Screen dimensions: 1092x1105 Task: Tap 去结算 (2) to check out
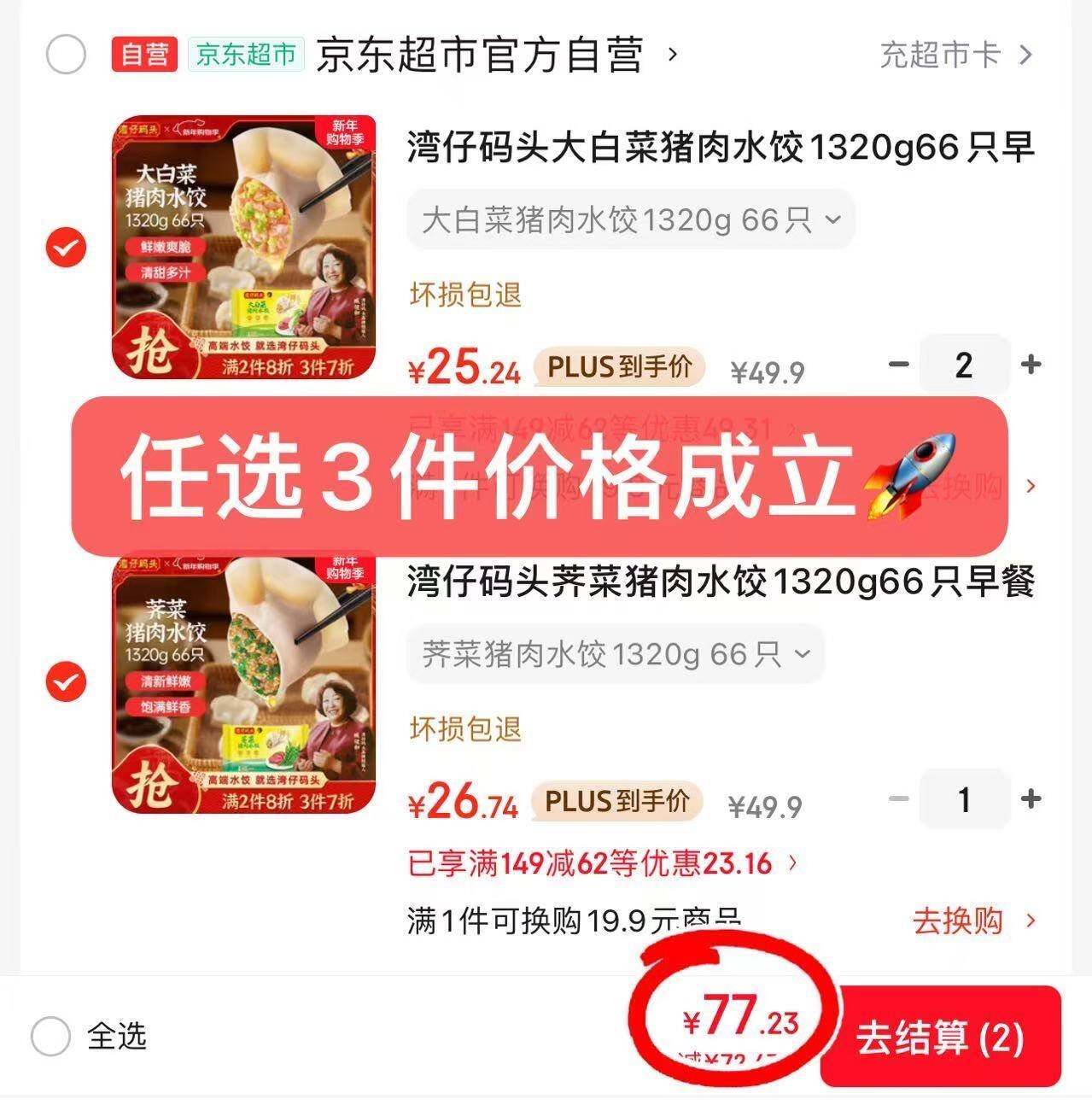click(939, 1038)
